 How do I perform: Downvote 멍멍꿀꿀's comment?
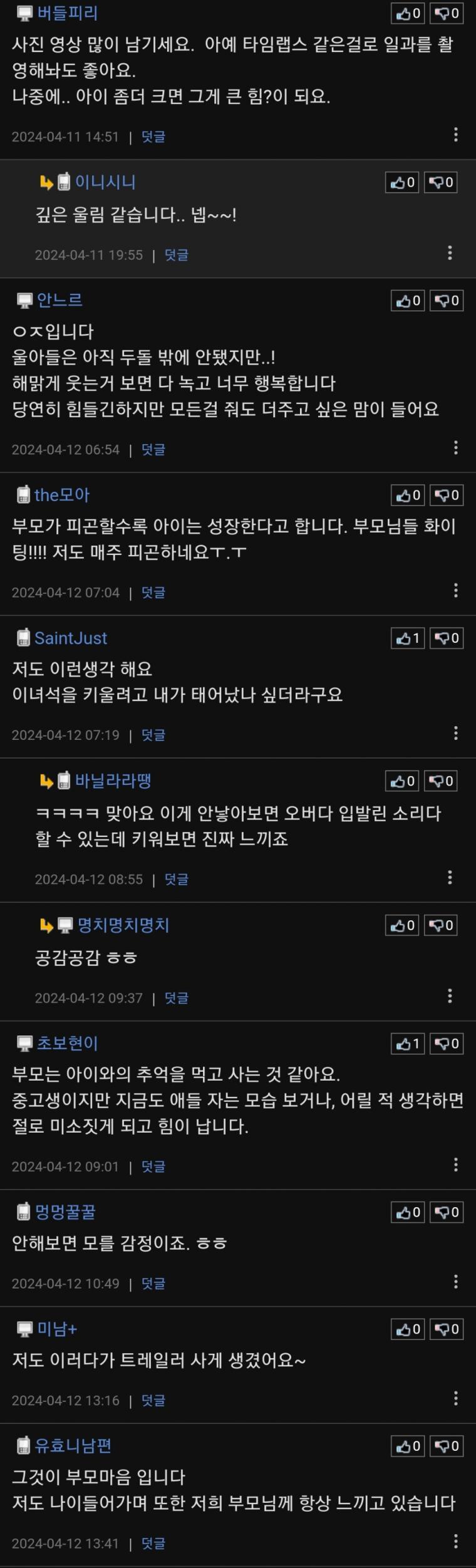447,1212
